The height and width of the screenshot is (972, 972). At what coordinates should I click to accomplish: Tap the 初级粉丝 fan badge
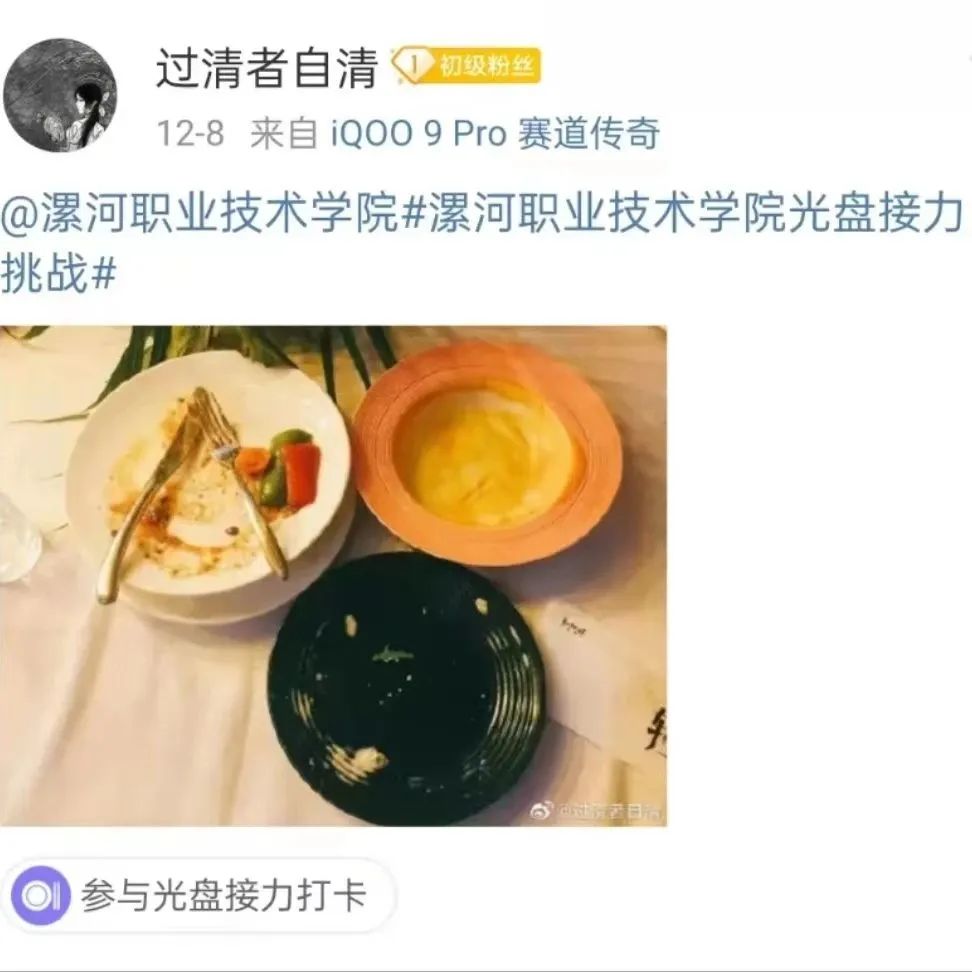point(466,67)
